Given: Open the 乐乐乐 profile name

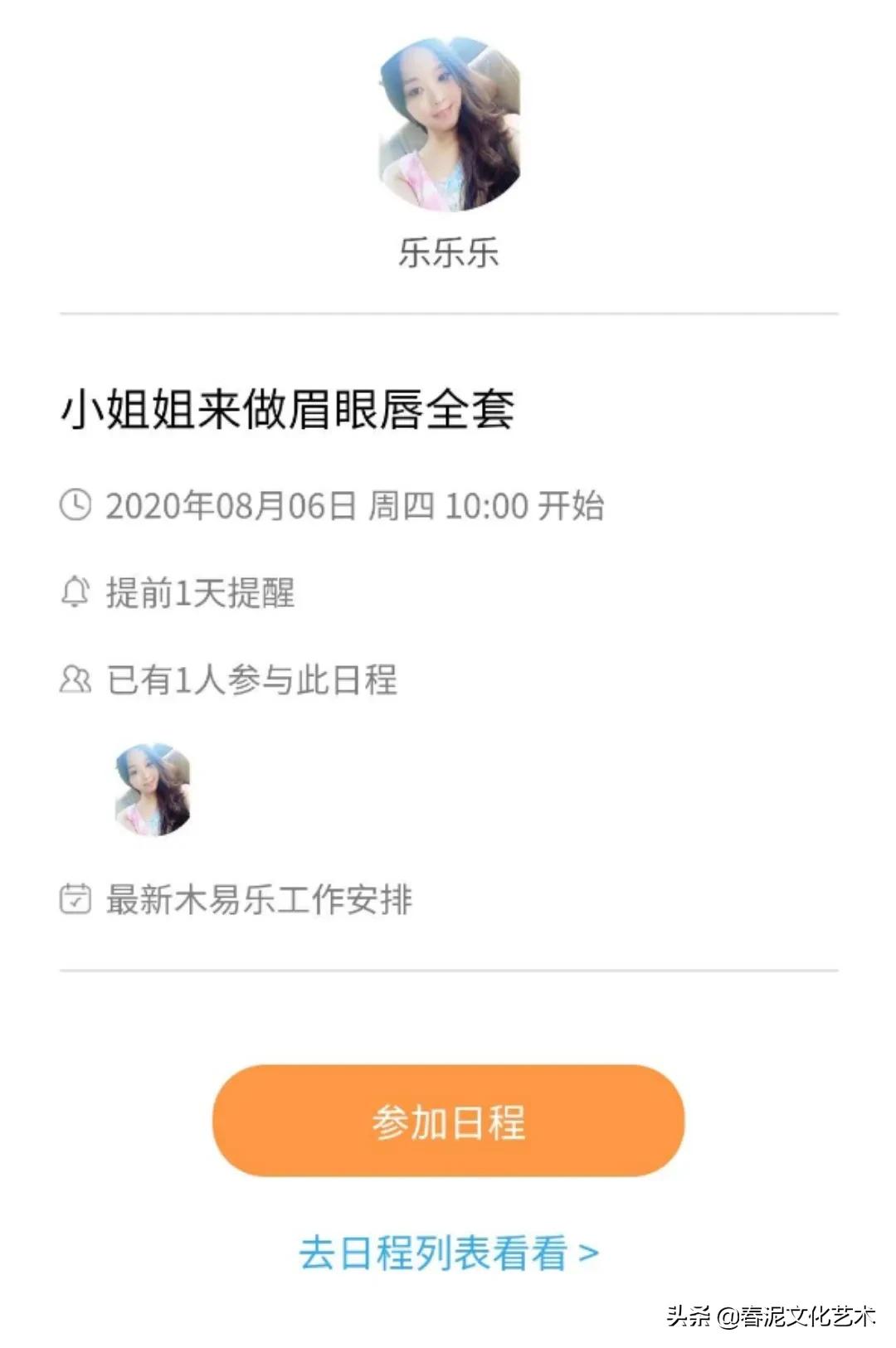Looking at the screenshot, I should (447, 254).
